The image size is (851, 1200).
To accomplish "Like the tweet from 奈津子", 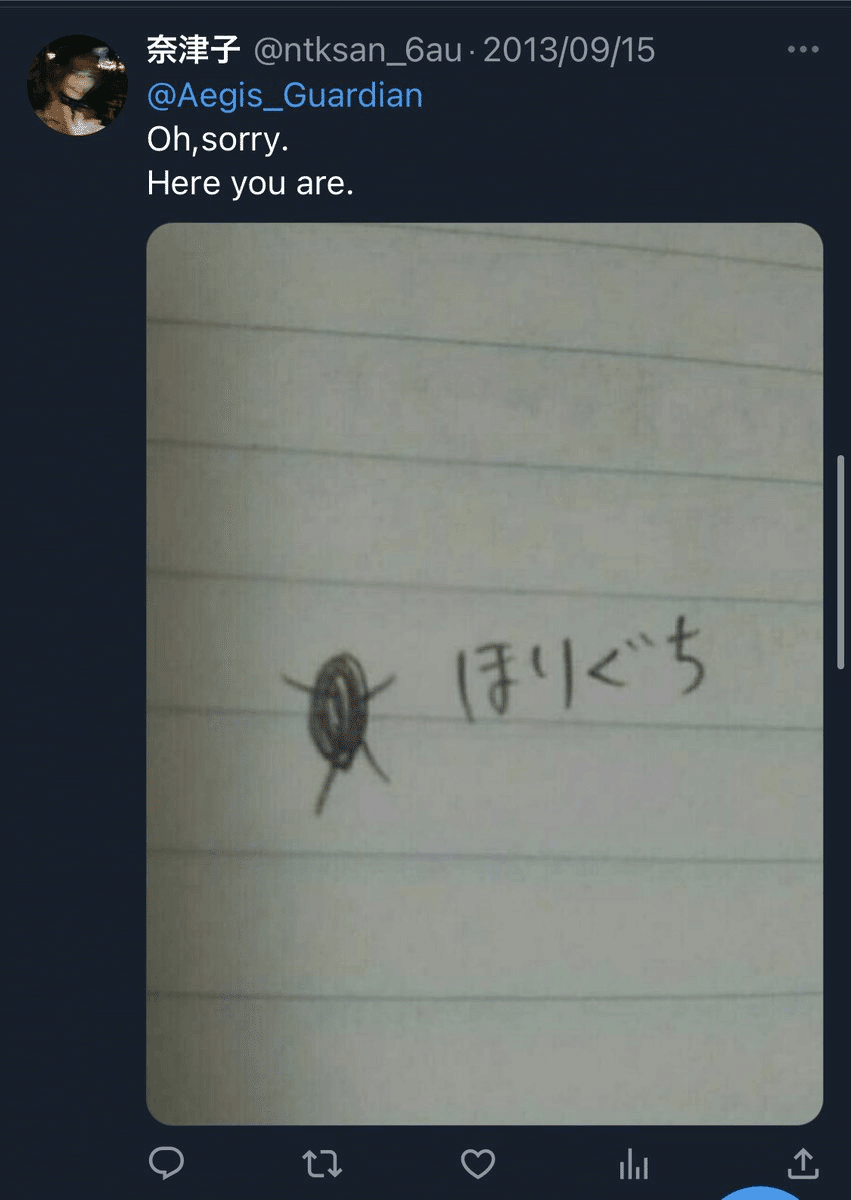I will [x=478, y=1162].
